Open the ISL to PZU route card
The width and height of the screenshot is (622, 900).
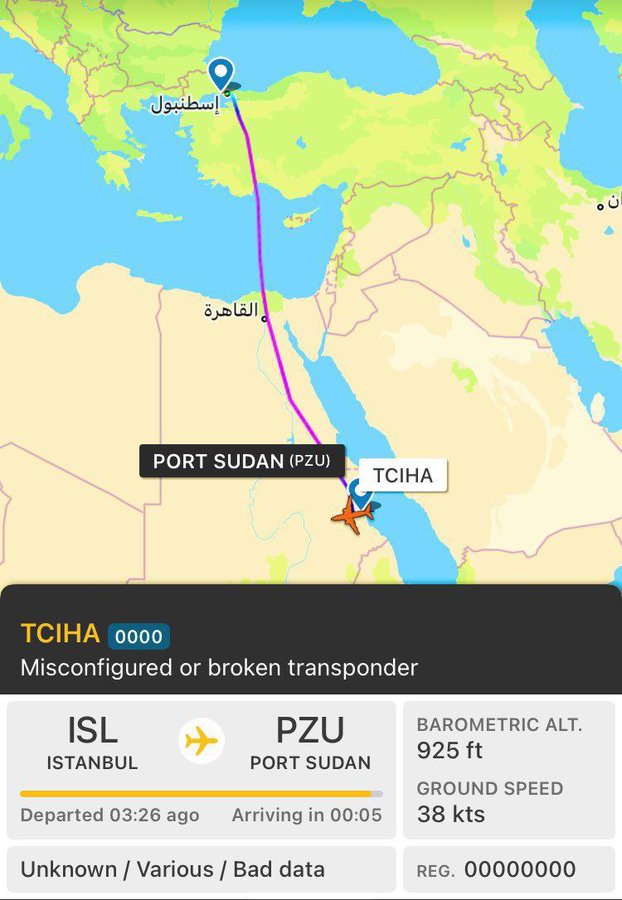[x=201, y=769]
